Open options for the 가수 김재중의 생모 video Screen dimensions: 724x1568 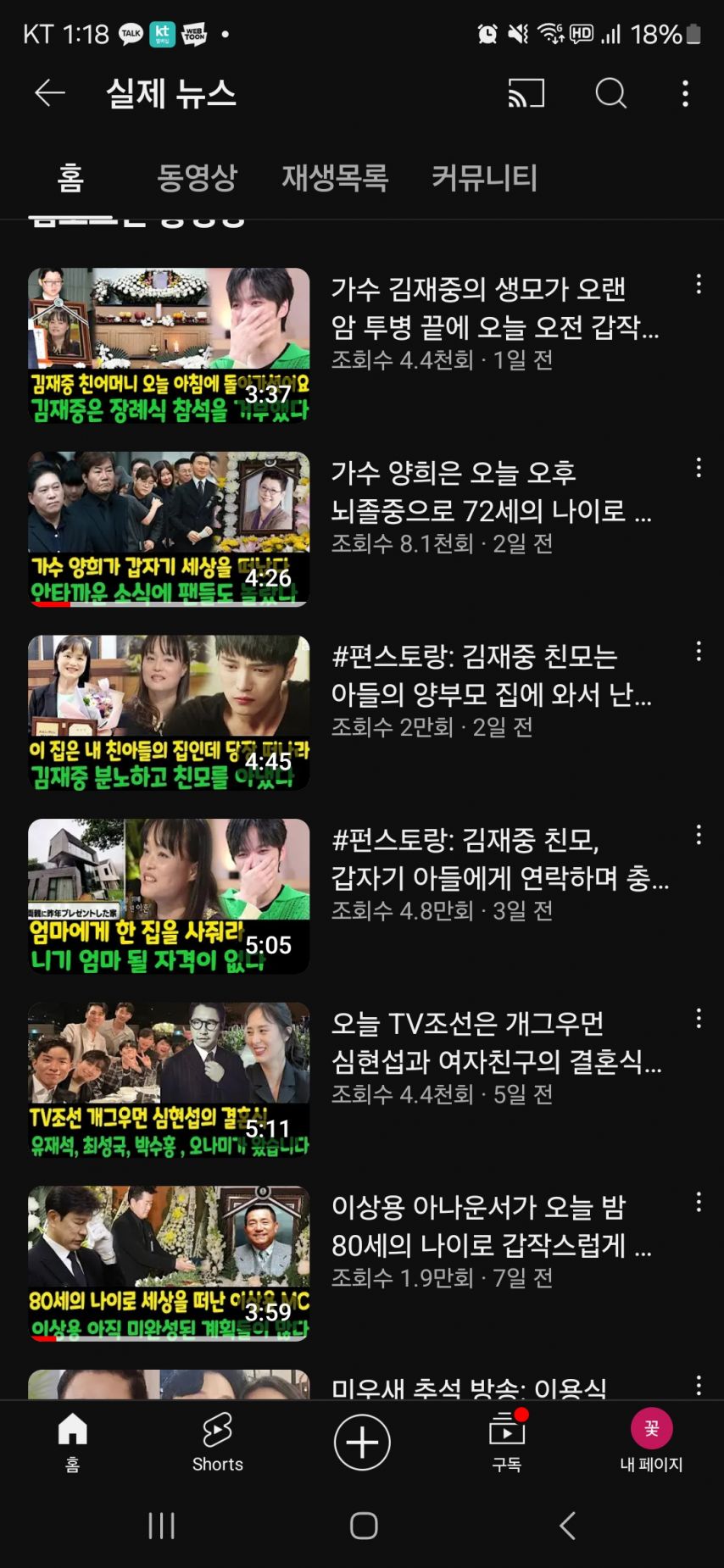click(x=699, y=284)
